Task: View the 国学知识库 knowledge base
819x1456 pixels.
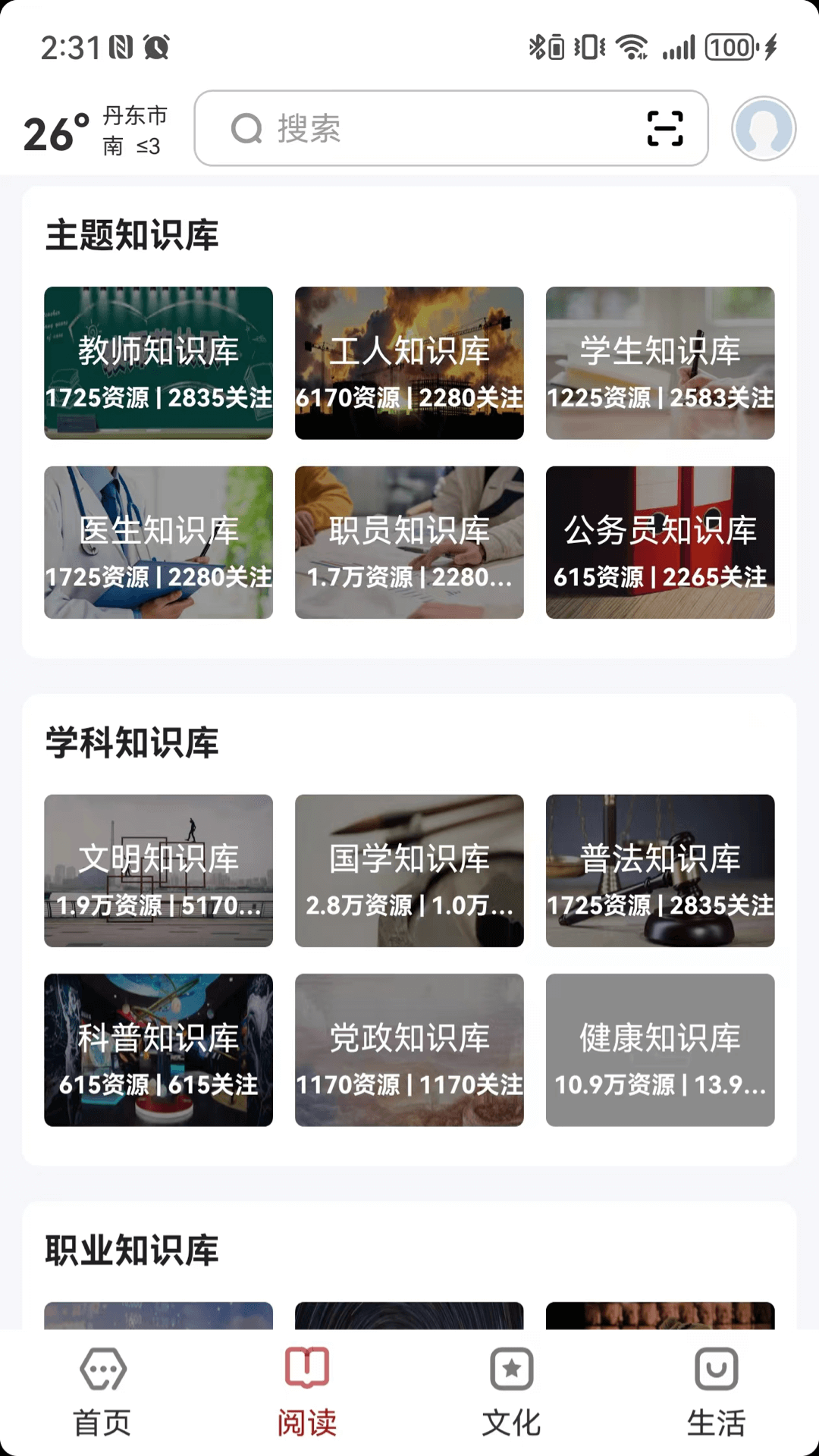Action: (409, 871)
